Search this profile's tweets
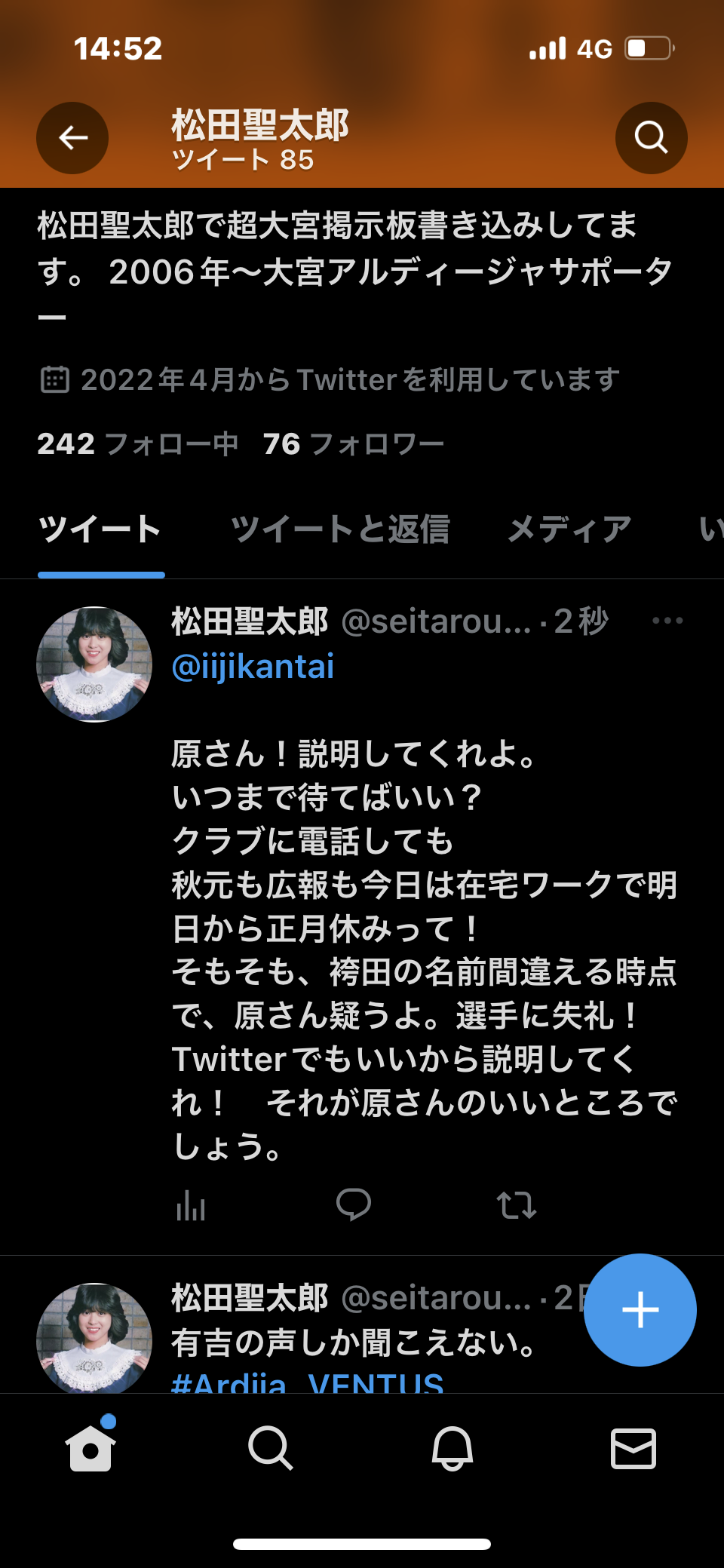This screenshot has width=724, height=1568. (x=651, y=138)
